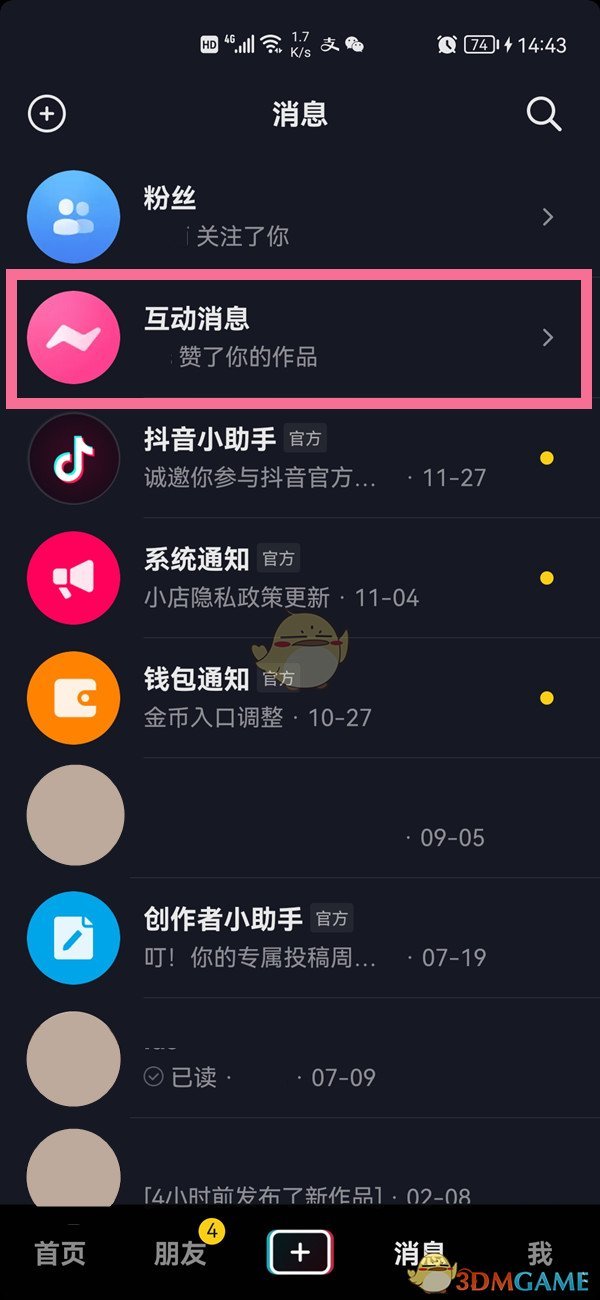Viewport: 600px width, 1300px height.
Task: Open the 抖音小助手 chat
Action: [300, 458]
